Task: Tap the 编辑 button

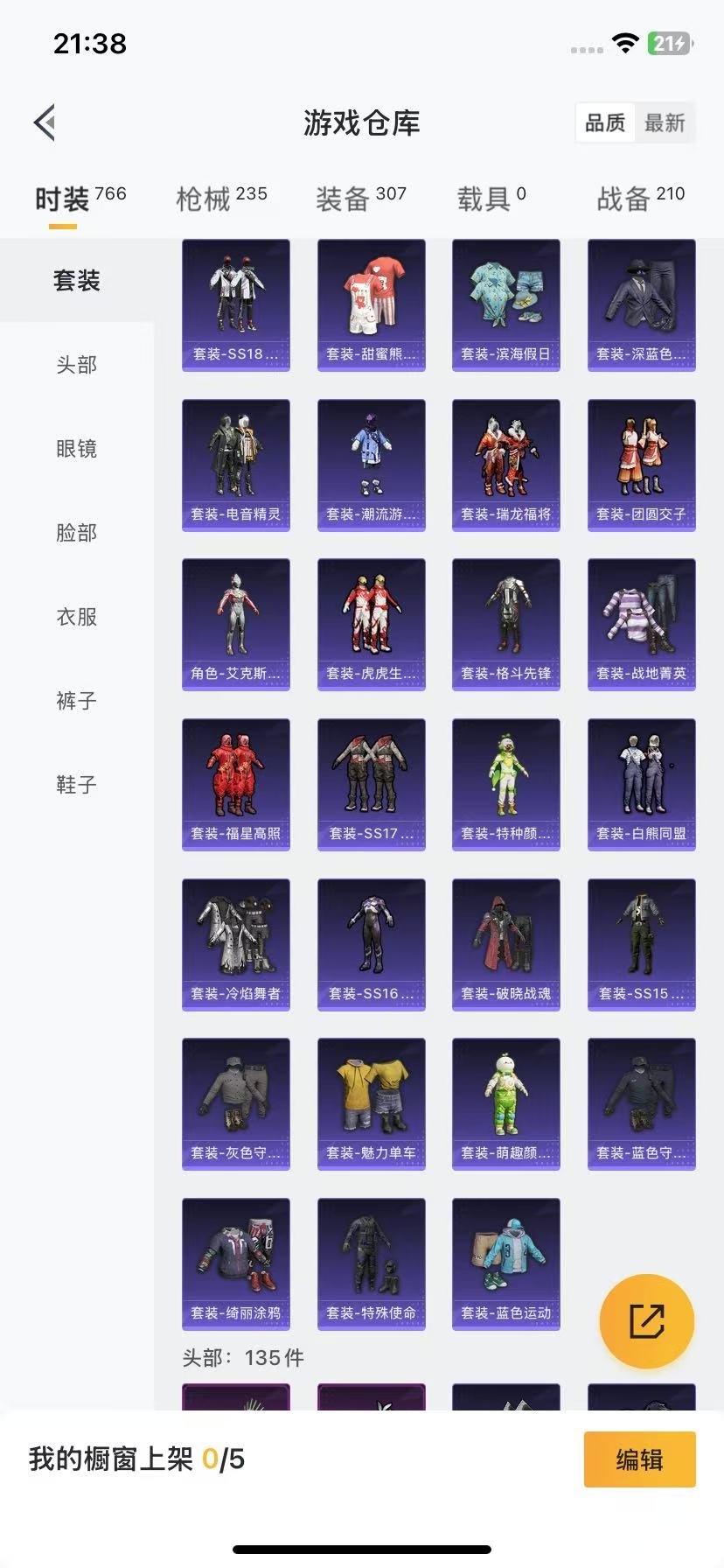Action: point(640,1459)
